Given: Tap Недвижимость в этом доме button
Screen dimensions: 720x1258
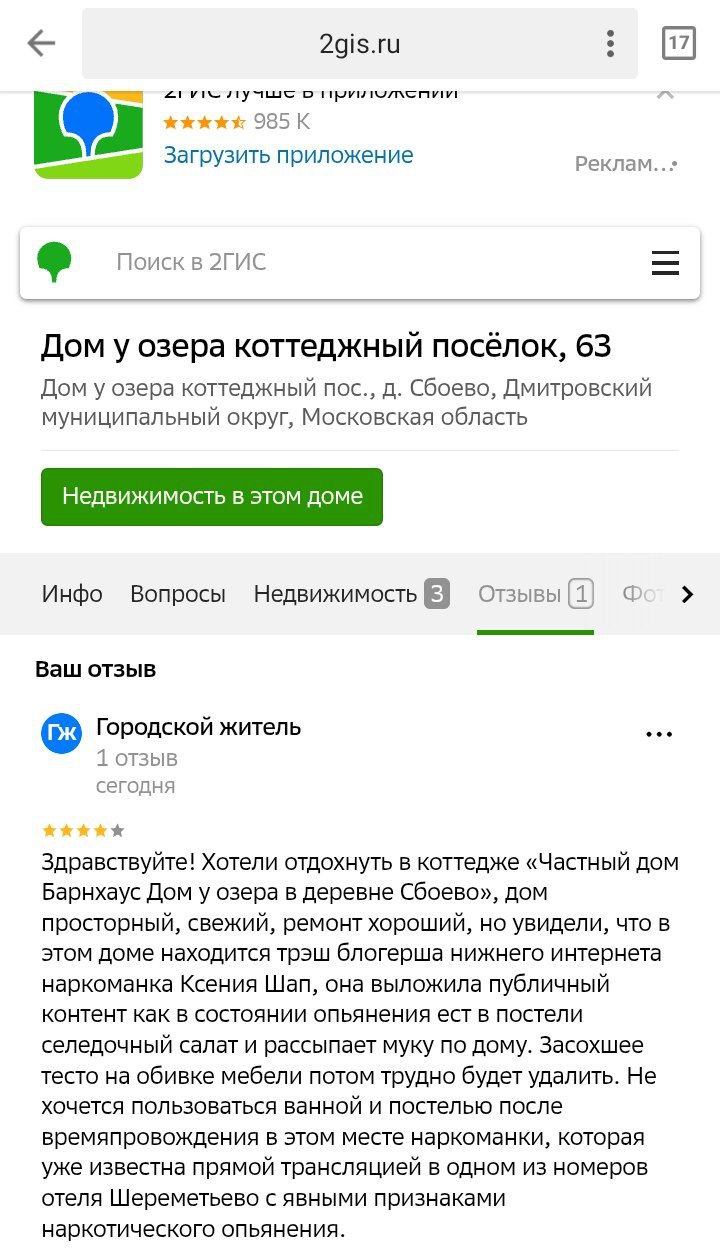Looking at the screenshot, I should point(212,496).
